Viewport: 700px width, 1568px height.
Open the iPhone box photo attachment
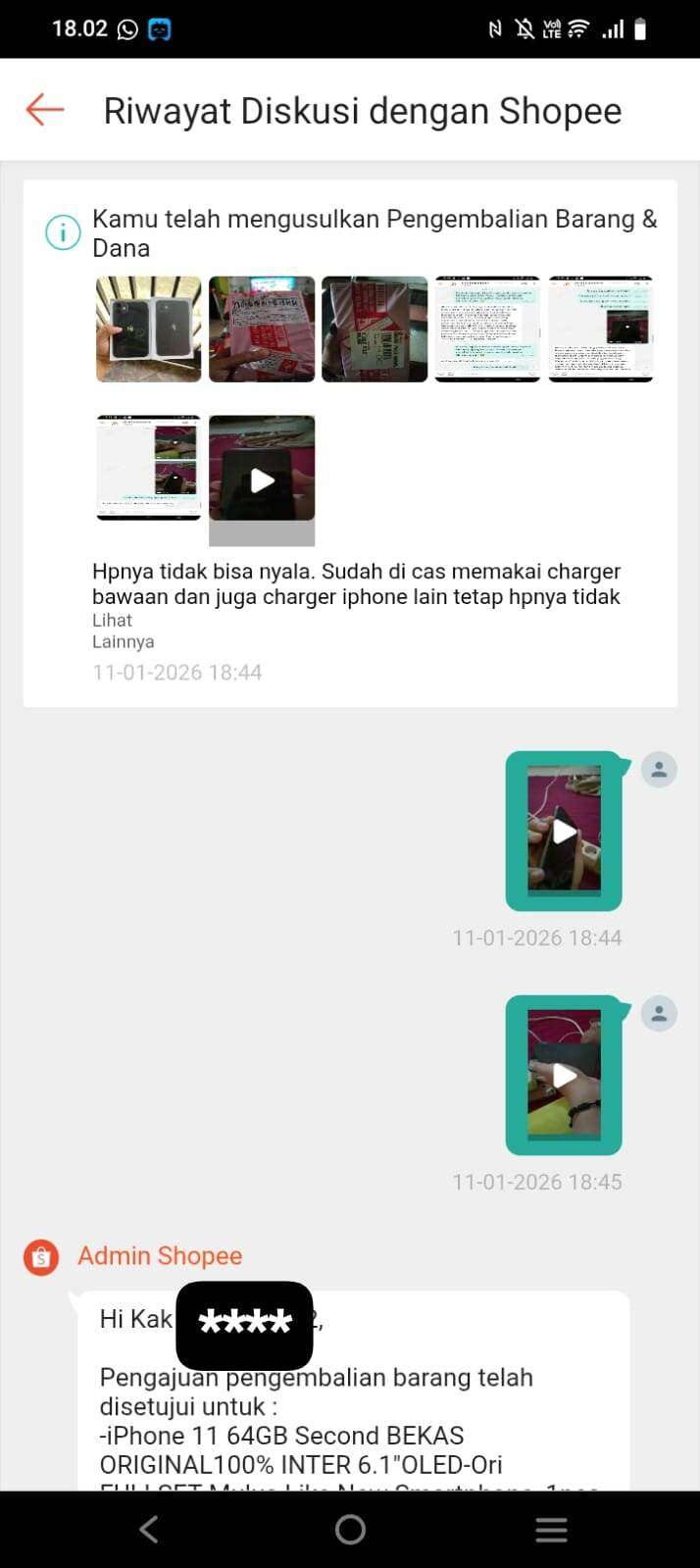149,329
